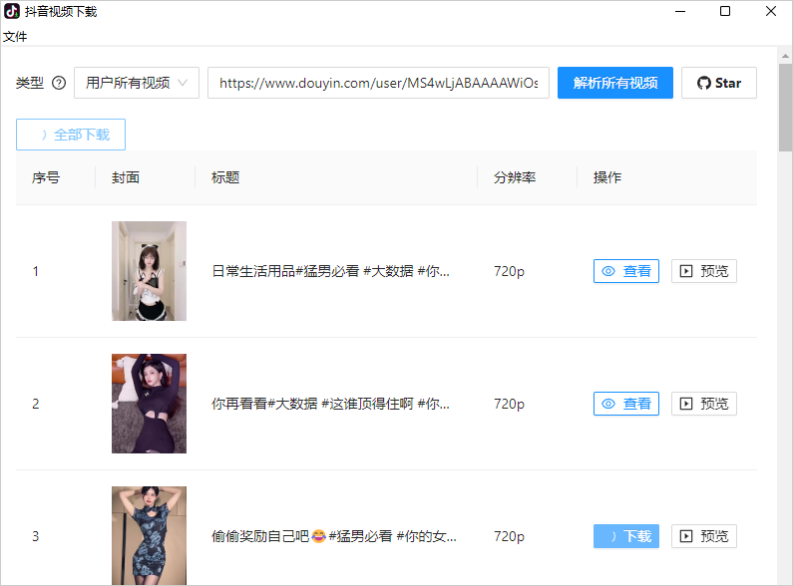This screenshot has width=793, height=586.
Task: Download video number 3
Action: 626,536
